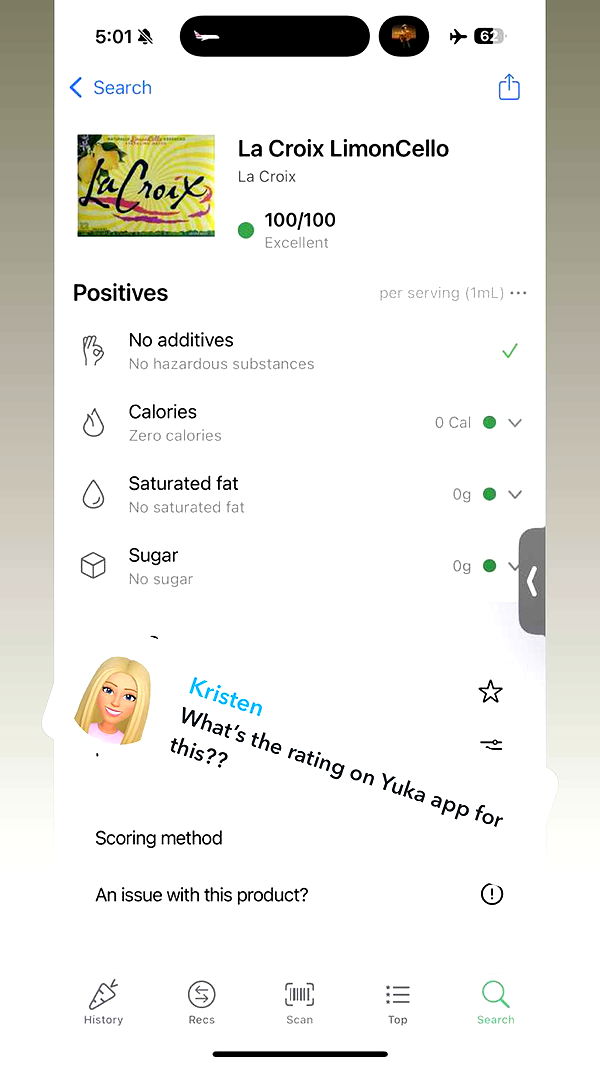The height and width of the screenshot is (1066, 600).
Task: Open the side panel arrow handle
Action: click(x=532, y=581)
